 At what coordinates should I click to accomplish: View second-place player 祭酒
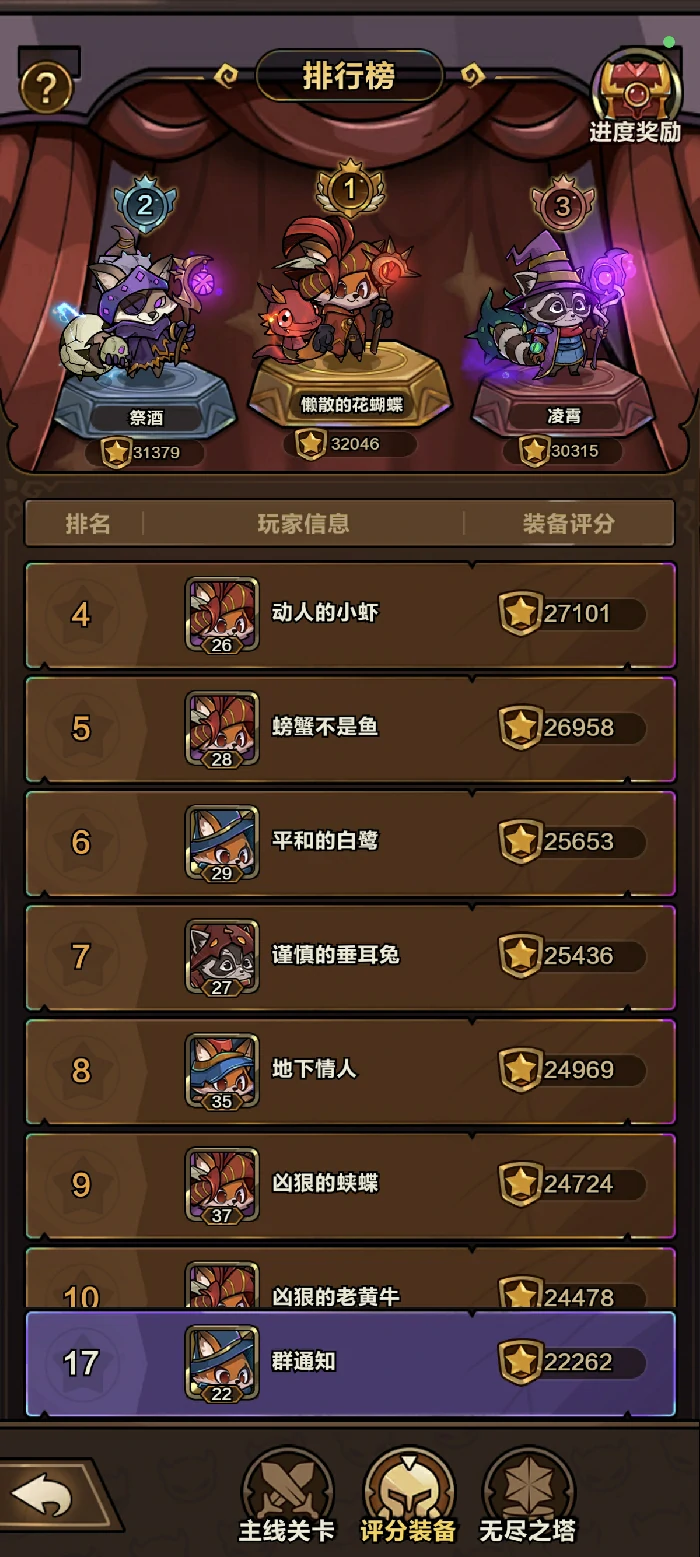pyautogui.click(x=146, y=320)
